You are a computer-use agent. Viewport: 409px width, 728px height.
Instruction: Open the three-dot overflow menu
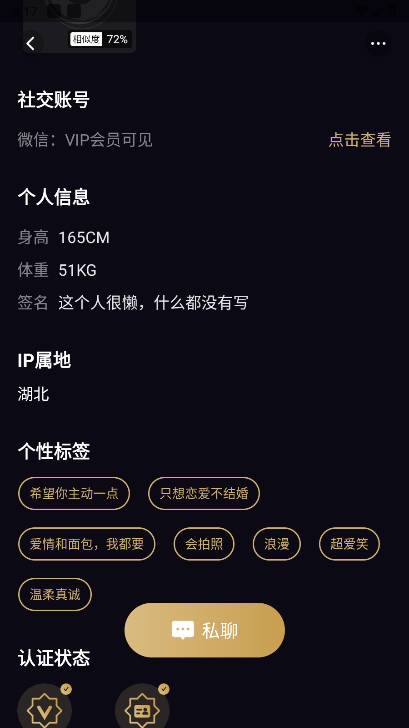click(x=378, y=44)
